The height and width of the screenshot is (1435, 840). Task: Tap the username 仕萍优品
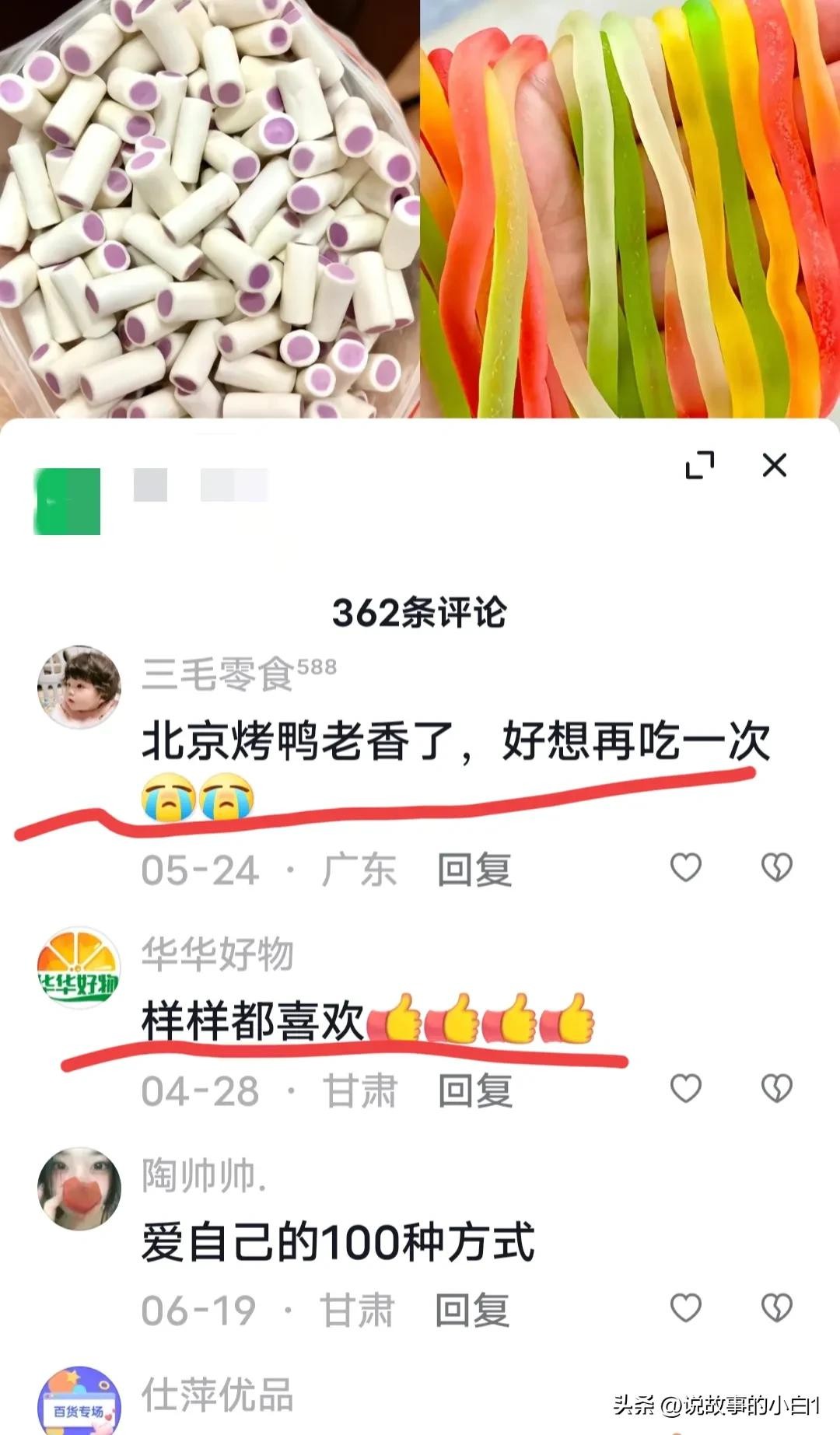pos(218,1395)
